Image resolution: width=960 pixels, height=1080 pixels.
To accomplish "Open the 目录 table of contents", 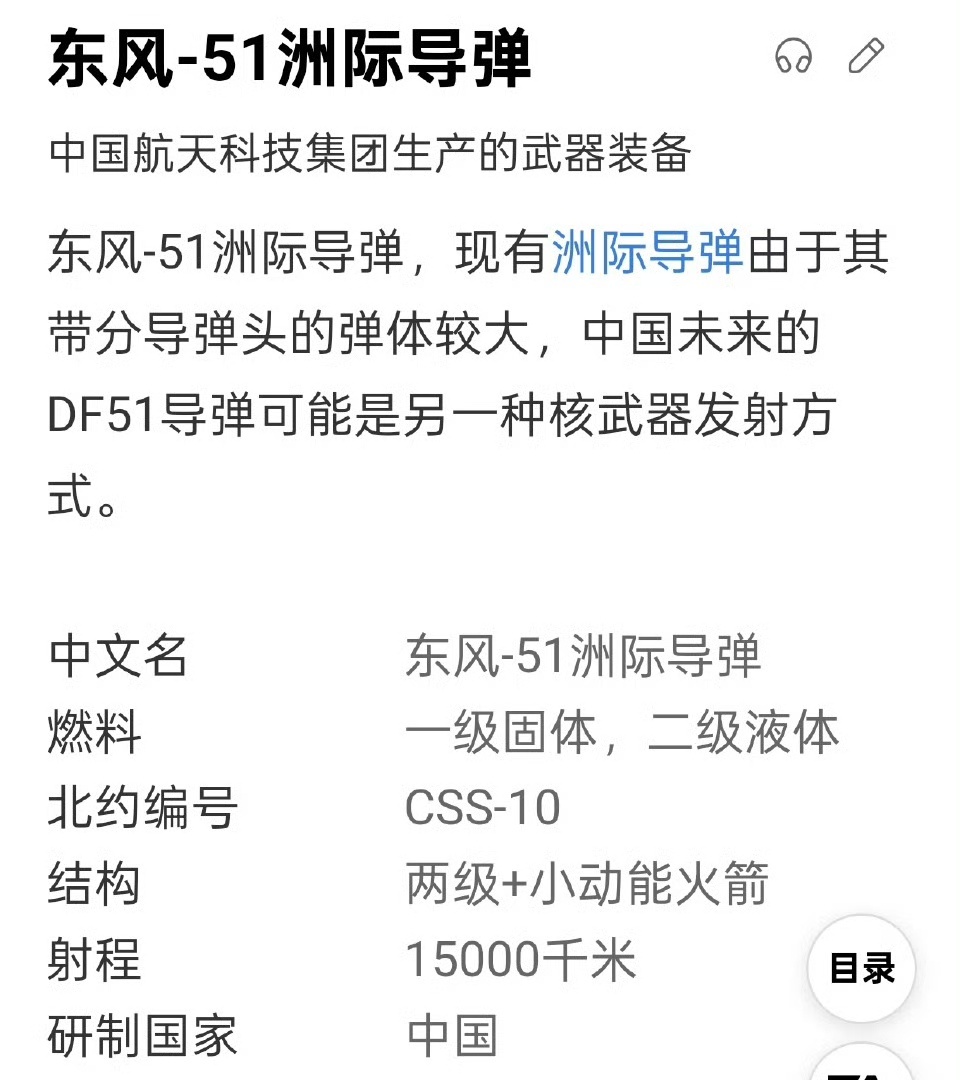I will (861, 969).
